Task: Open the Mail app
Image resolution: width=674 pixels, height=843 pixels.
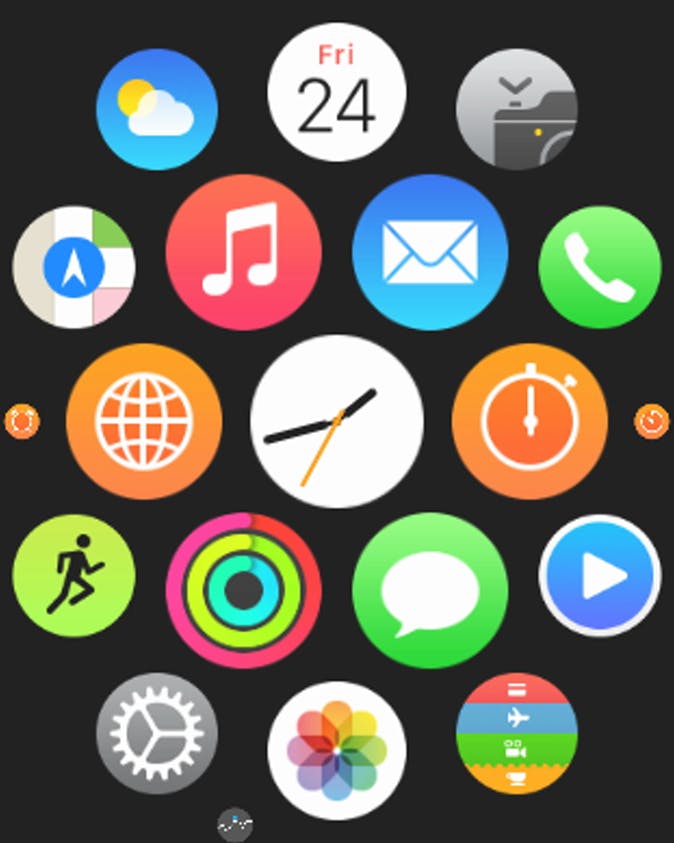Action: [x=430, y=251]
